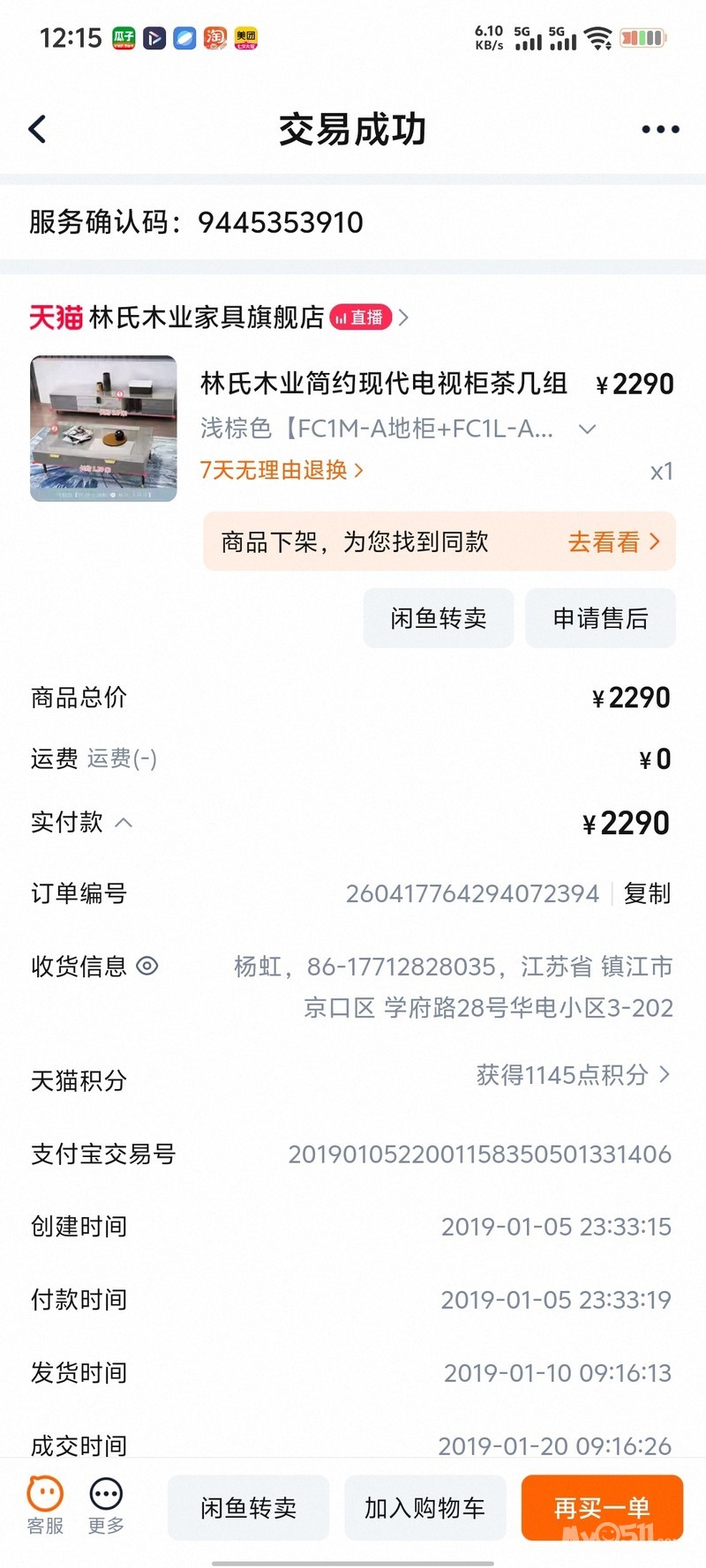Open the TV cabinet product thumbnail
This screenshot has width=706, height=1568.
point(103,429)
